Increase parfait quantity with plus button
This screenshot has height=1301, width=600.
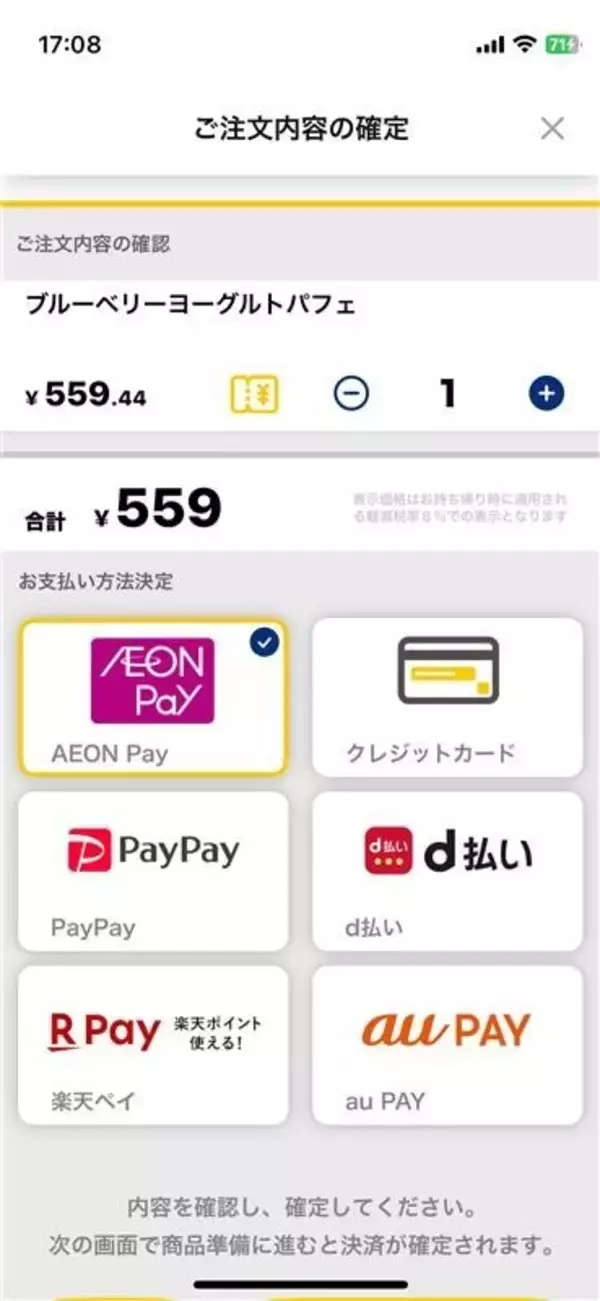click(x=546, y=394)
